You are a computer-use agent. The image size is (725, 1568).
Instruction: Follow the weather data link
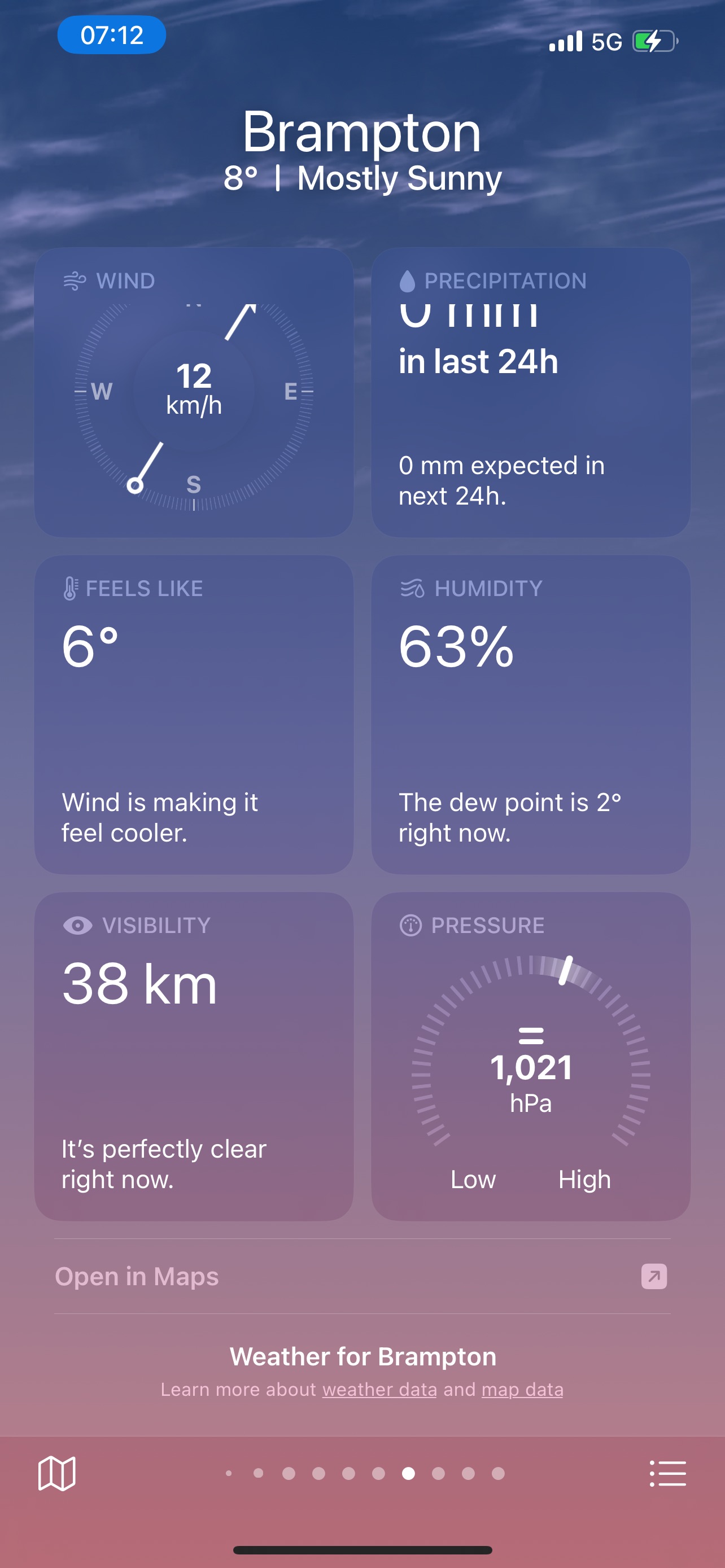[x=379, y=1390]
